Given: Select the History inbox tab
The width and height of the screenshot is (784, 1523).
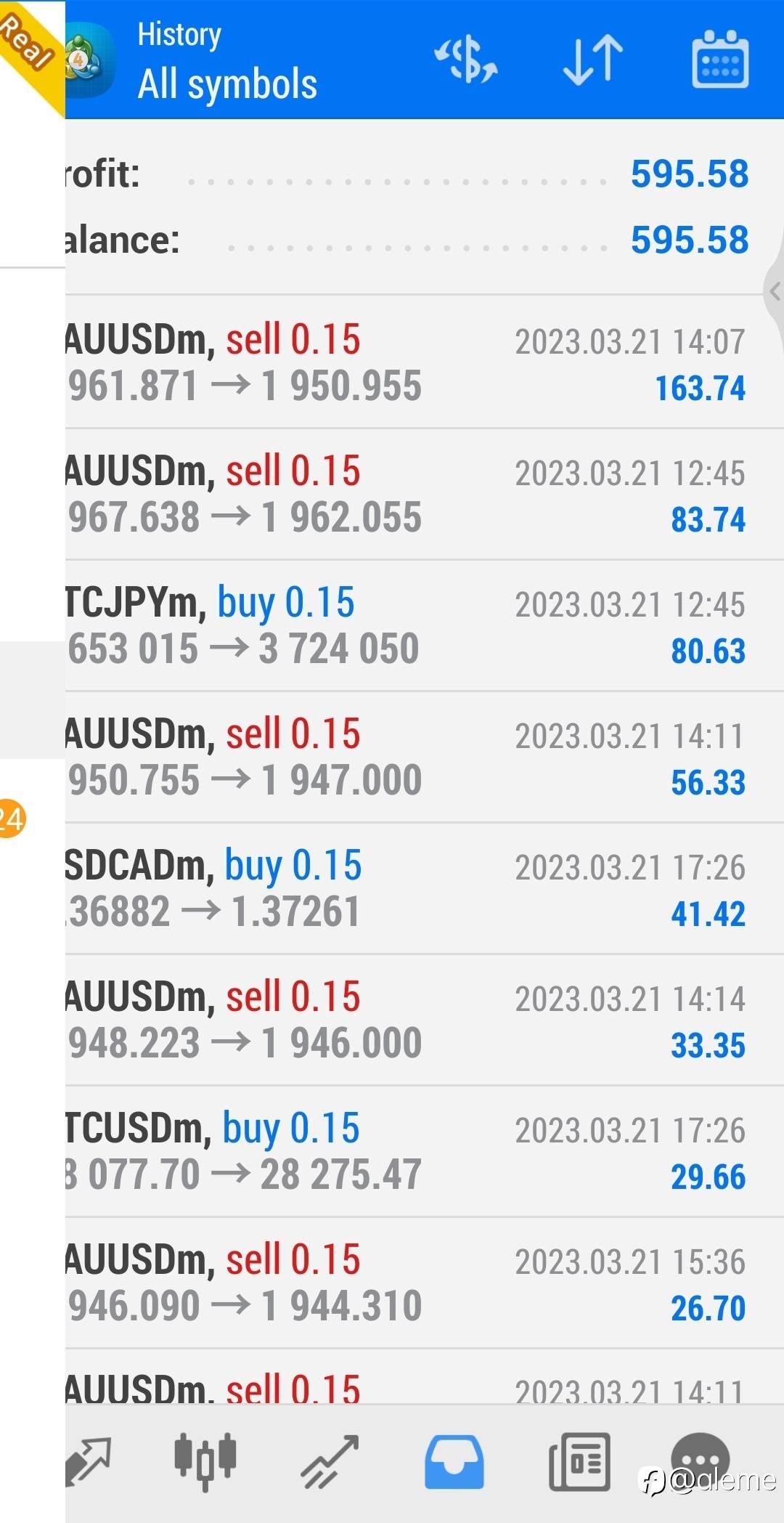Looking at the screenshot, I should click(454, 1460).
